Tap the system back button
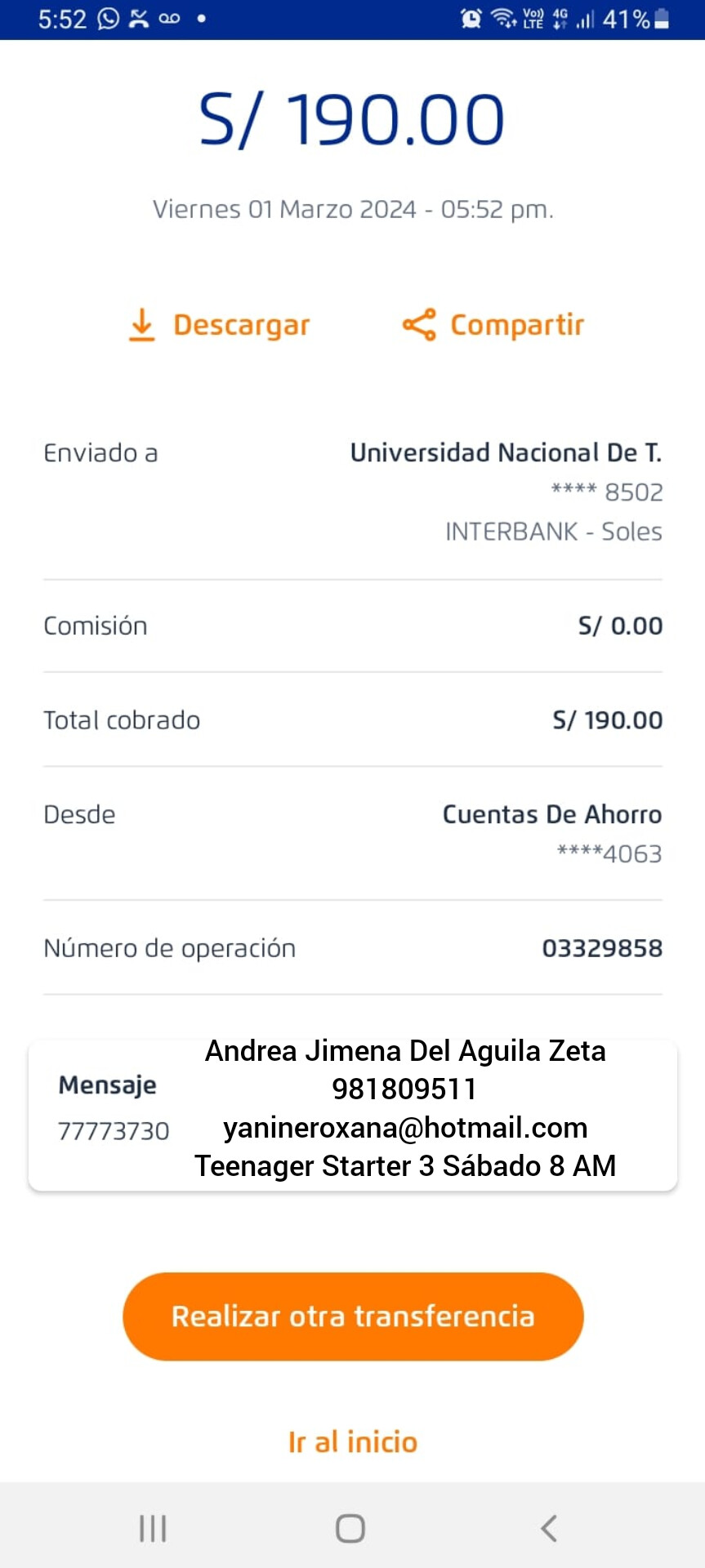This screenshot has width=705, height=1568. click(x=549, y=1528)
